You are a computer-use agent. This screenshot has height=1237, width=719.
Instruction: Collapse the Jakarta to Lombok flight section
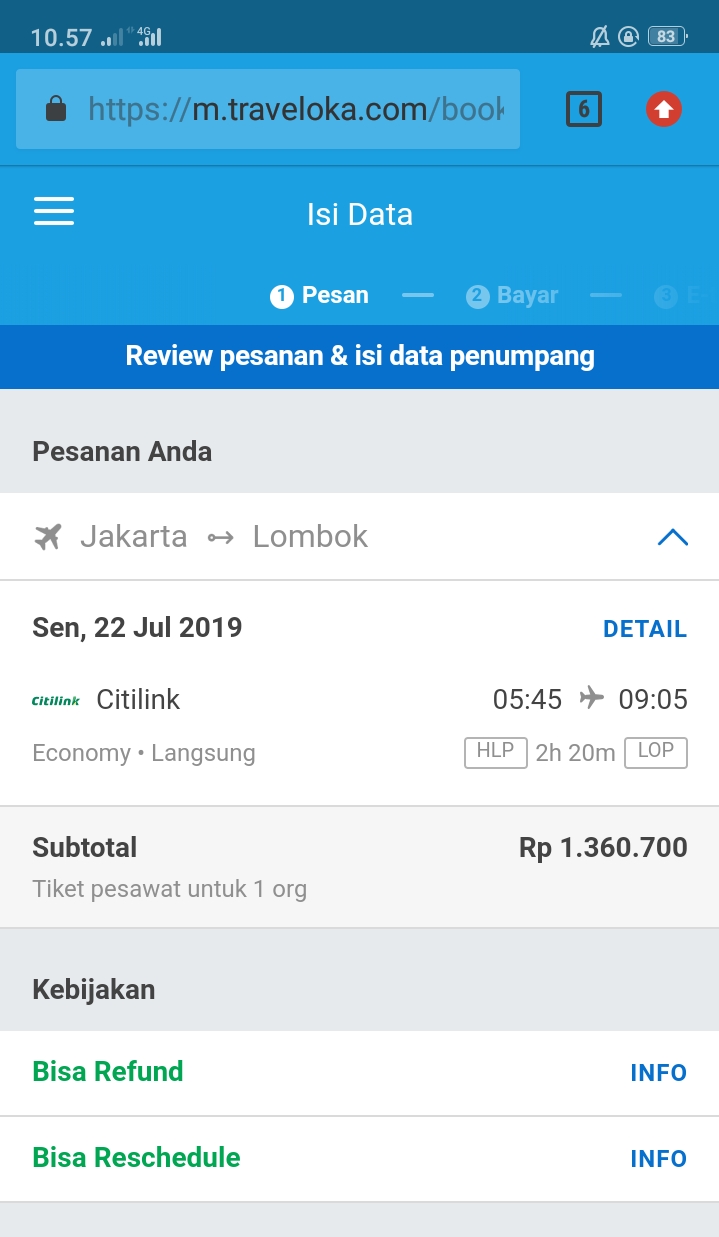pos(672,537)
